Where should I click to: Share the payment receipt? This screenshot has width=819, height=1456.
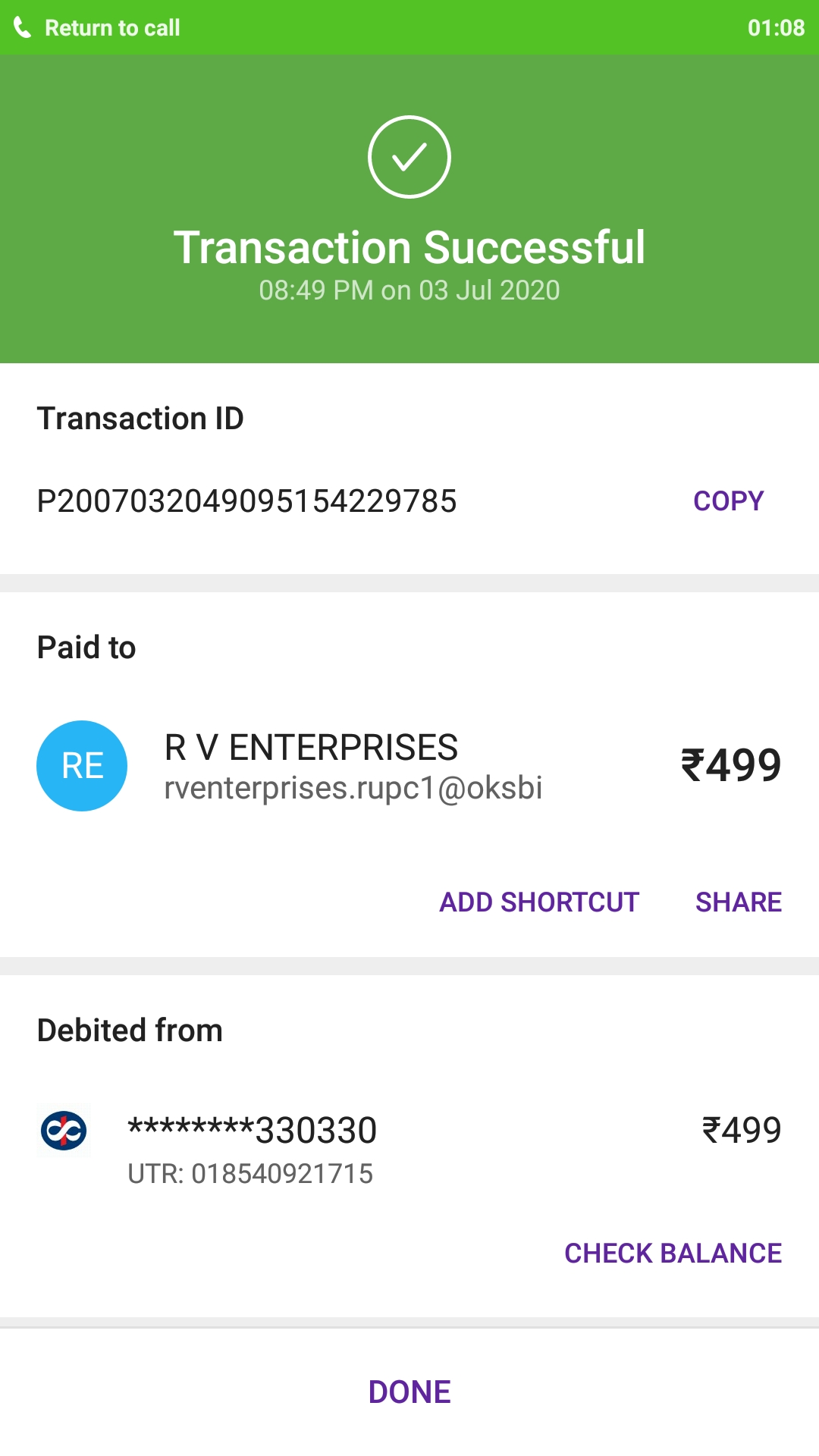coord(738,902)
